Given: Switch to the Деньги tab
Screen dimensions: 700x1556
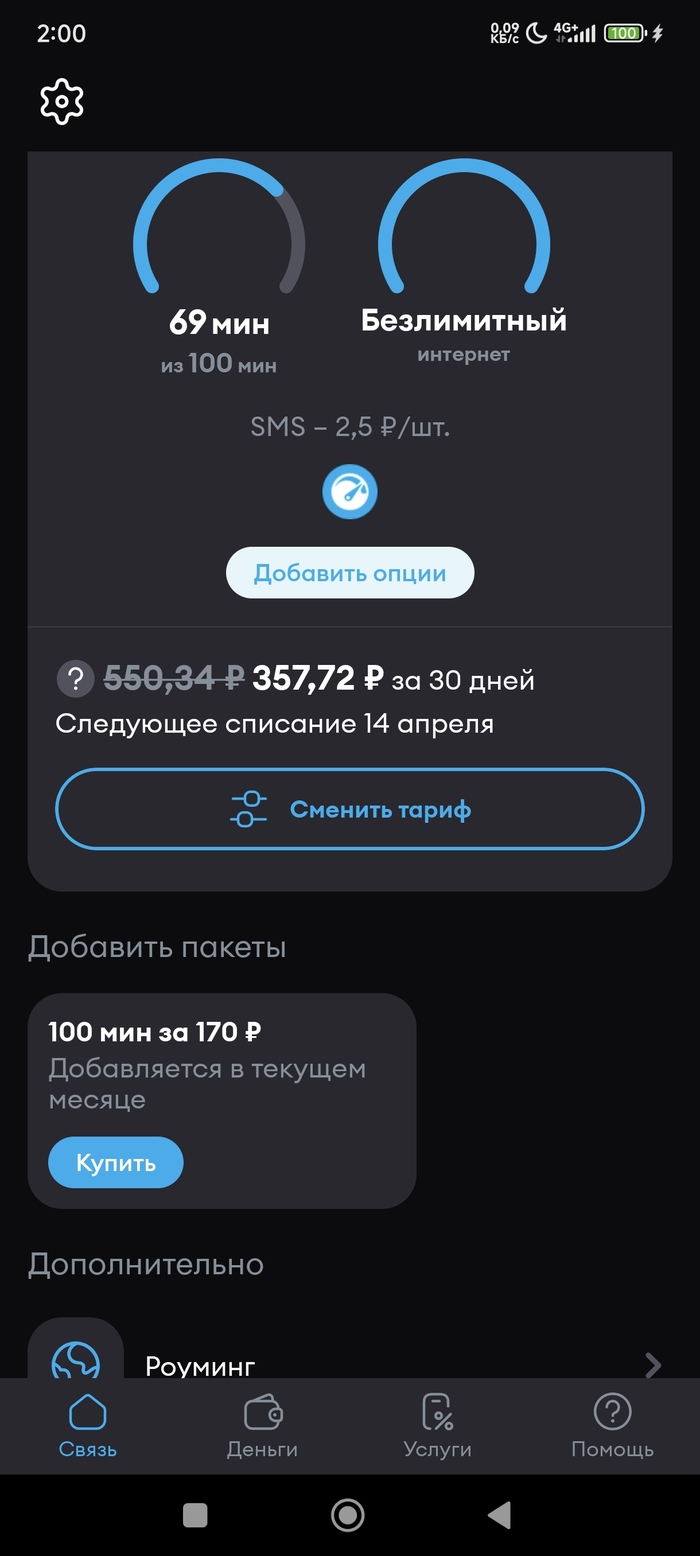Looking at the screenshot, I should pyautogui.click(x=262, y=1427).
